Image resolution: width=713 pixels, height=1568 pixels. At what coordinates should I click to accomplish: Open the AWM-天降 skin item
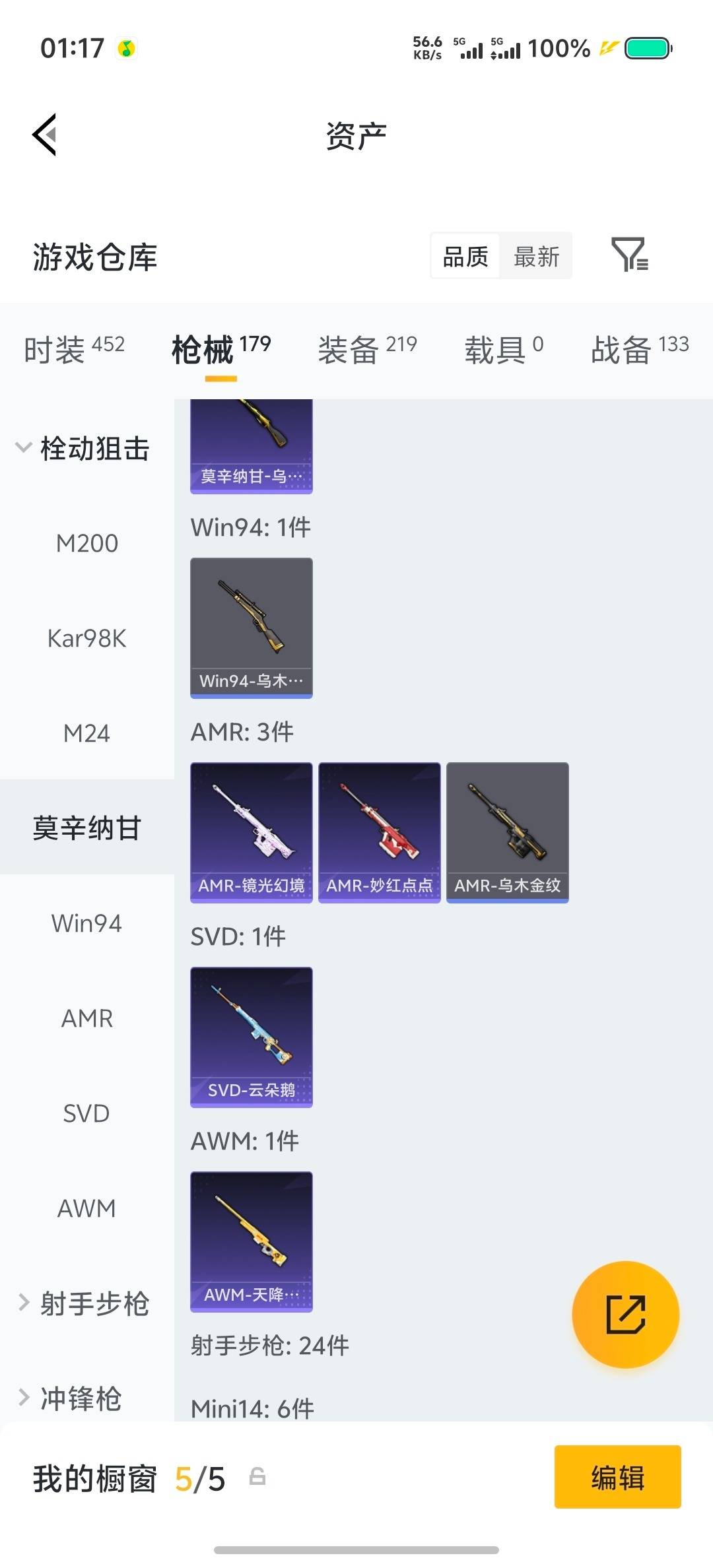[251, 1242]
